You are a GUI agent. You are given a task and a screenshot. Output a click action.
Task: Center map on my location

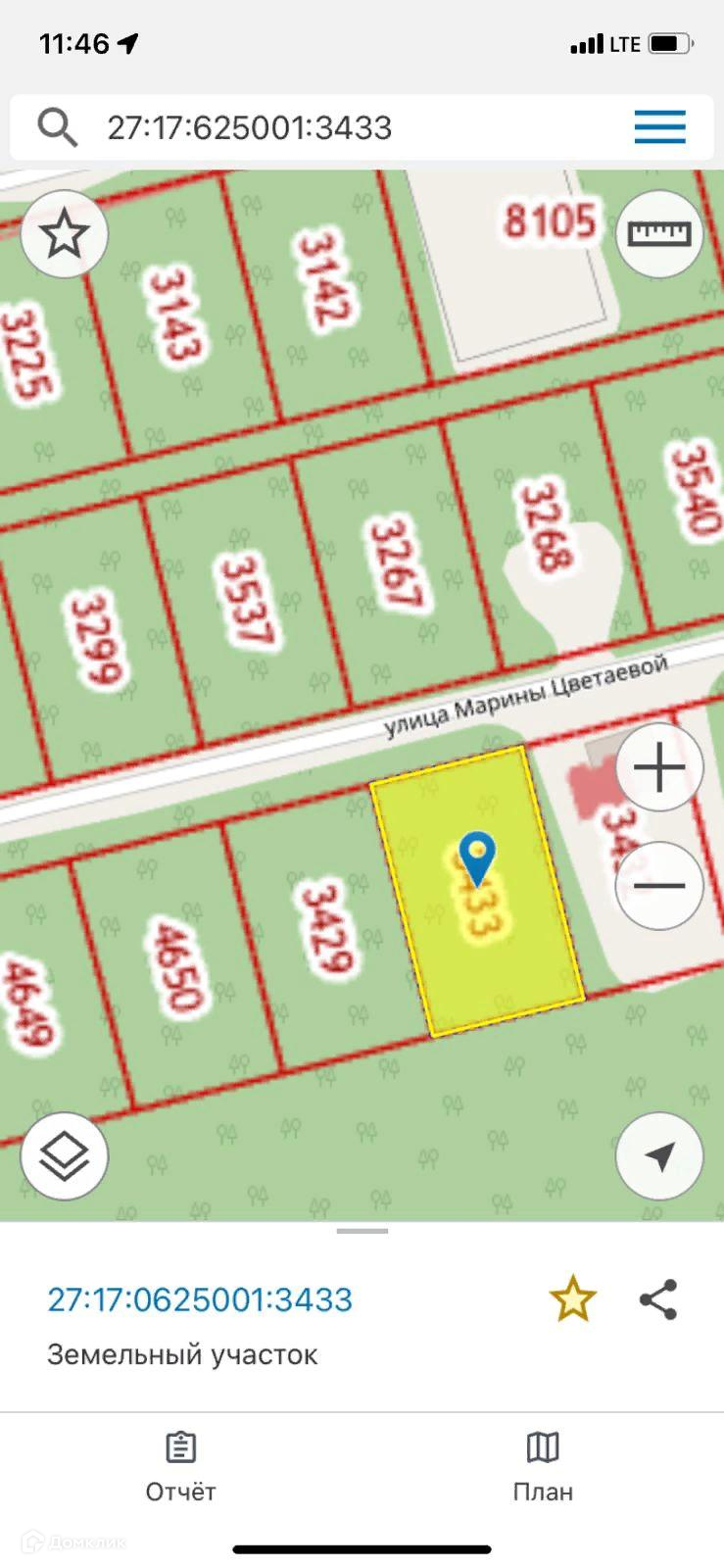click(x=659, y=1156)
